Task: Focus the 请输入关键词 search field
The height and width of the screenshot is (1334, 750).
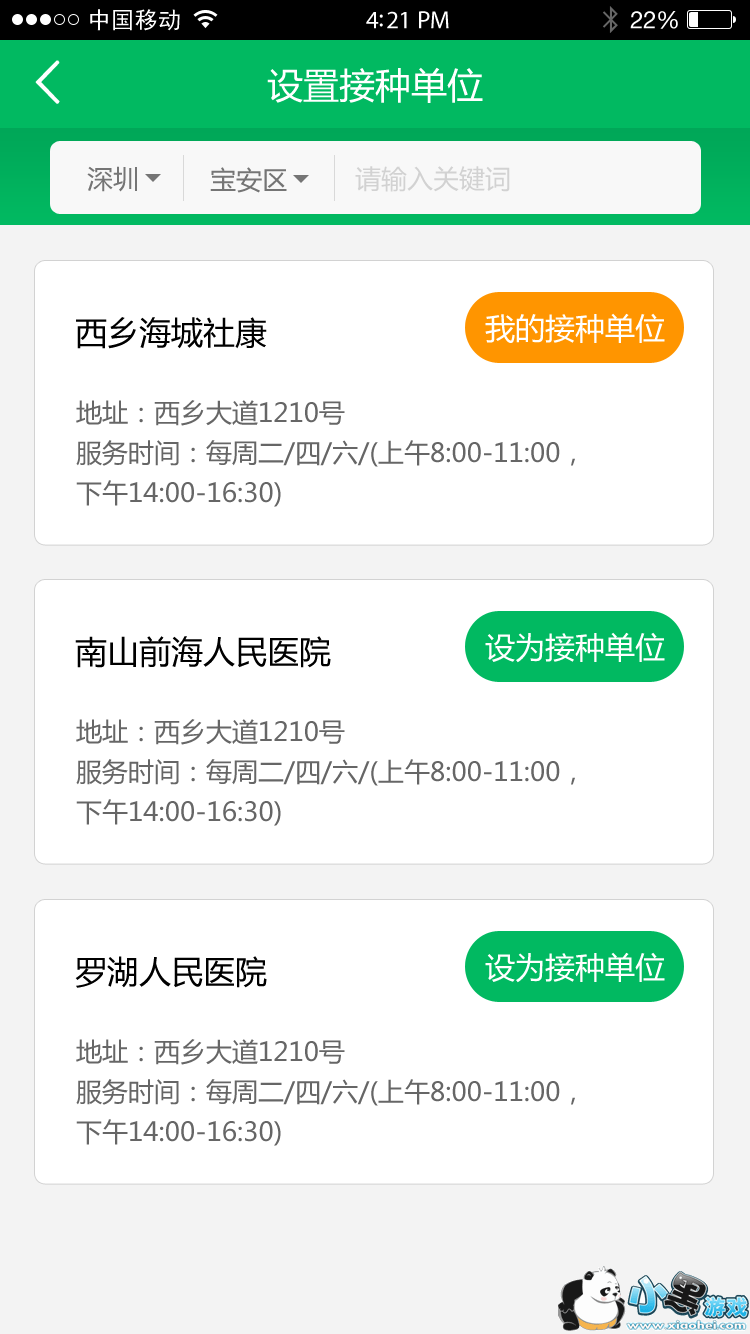Action: coord(515,179)
